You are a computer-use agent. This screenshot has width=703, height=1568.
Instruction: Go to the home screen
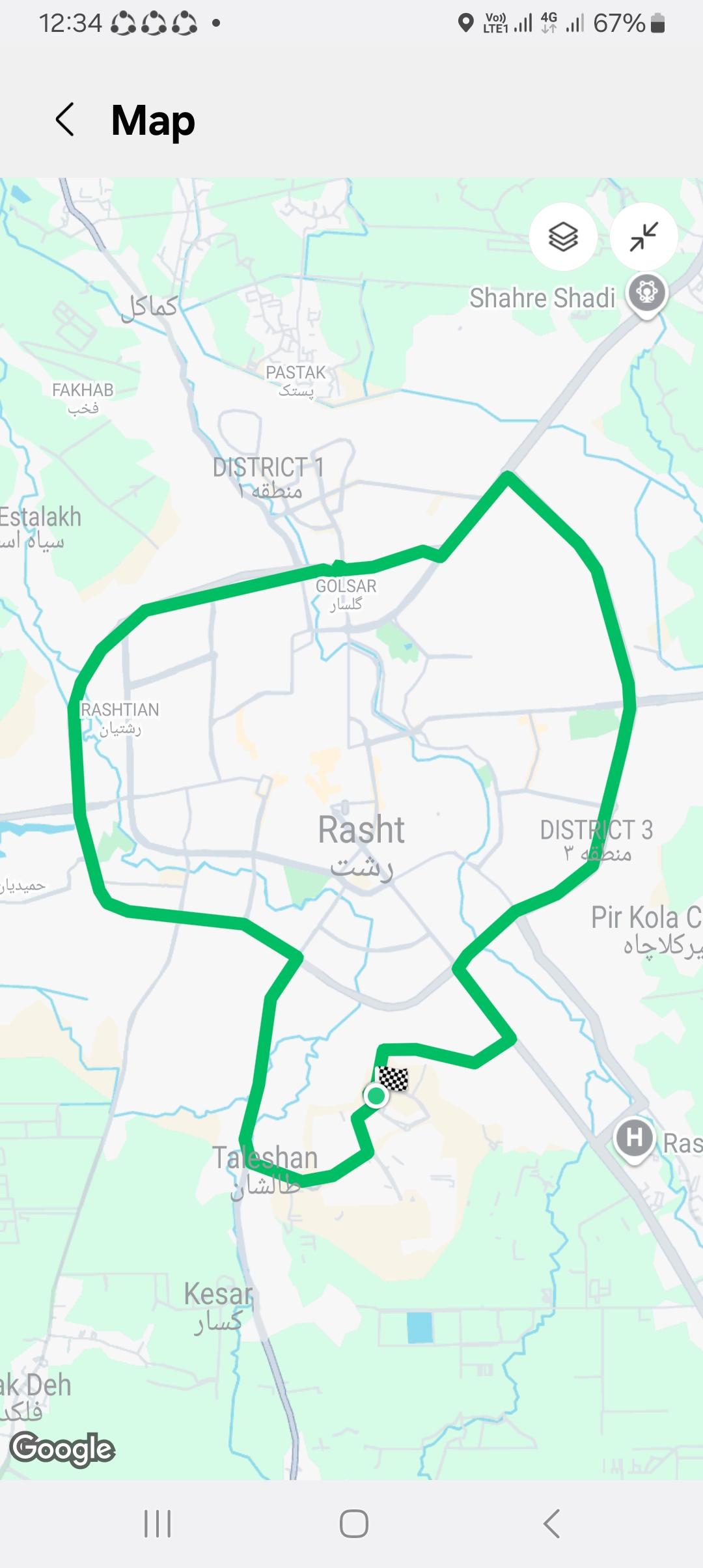(x=354, y=1524)
